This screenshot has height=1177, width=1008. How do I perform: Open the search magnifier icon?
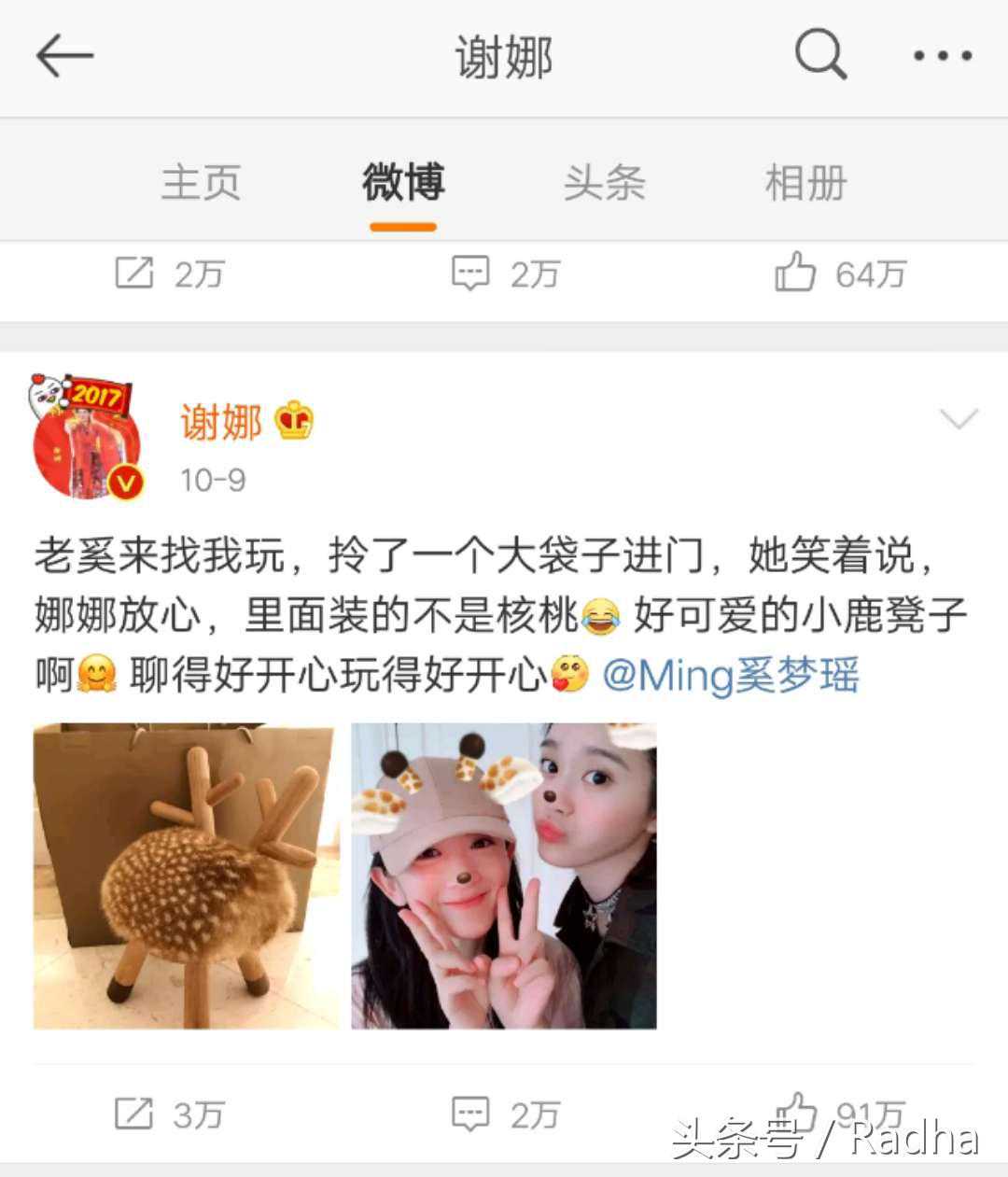[820, 54]
